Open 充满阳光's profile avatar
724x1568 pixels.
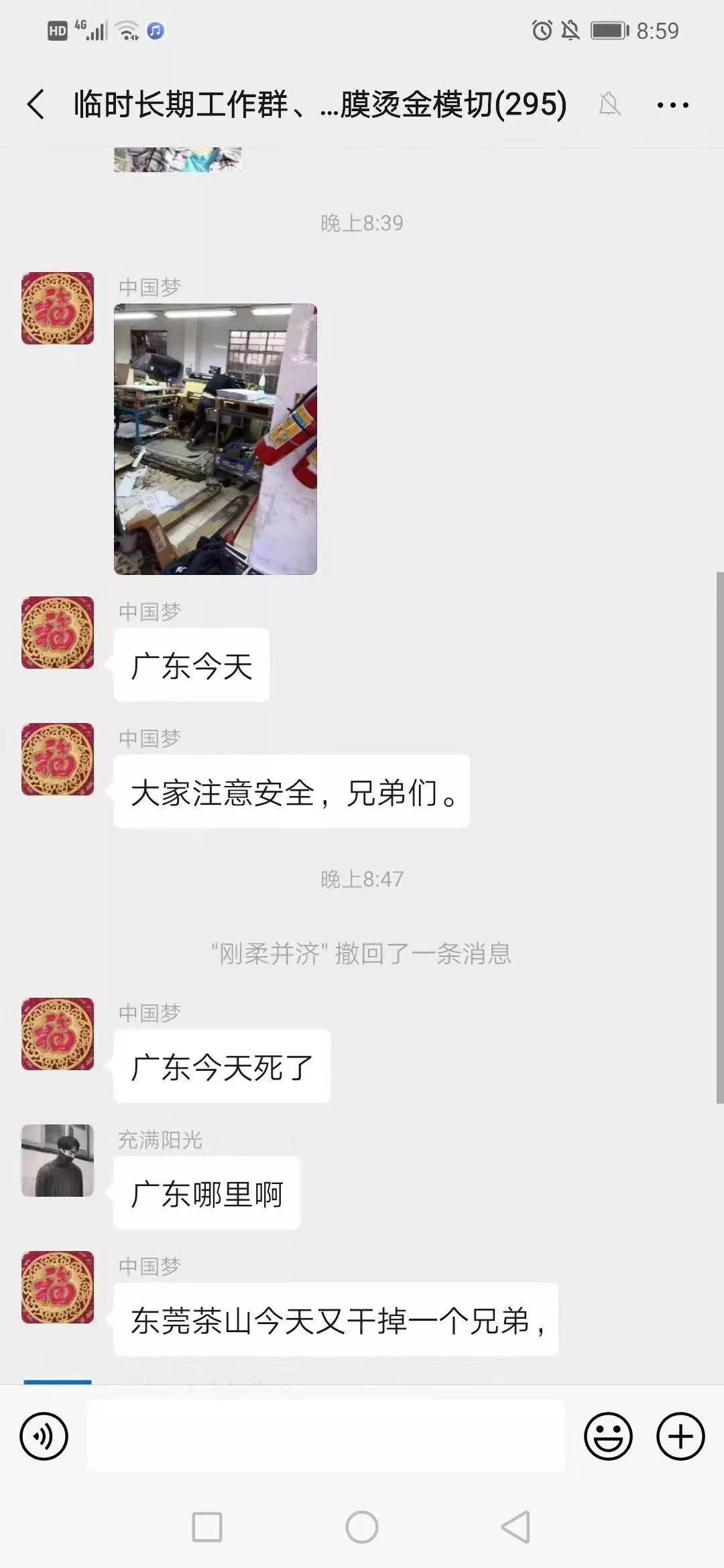[x=58, y=1161]
